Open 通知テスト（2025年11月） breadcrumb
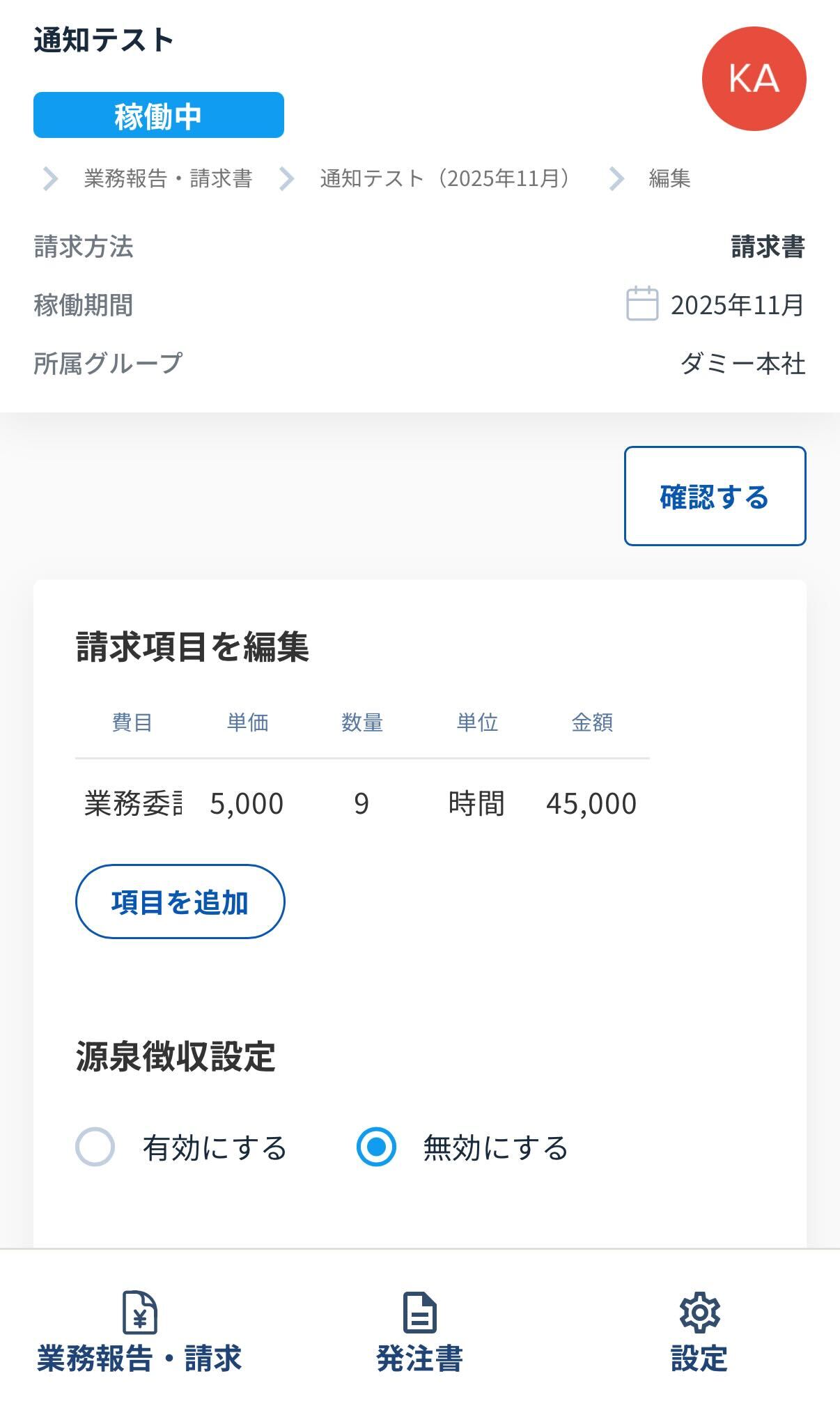The width and height of the screenshot is (840, 1415). [445, 179]
